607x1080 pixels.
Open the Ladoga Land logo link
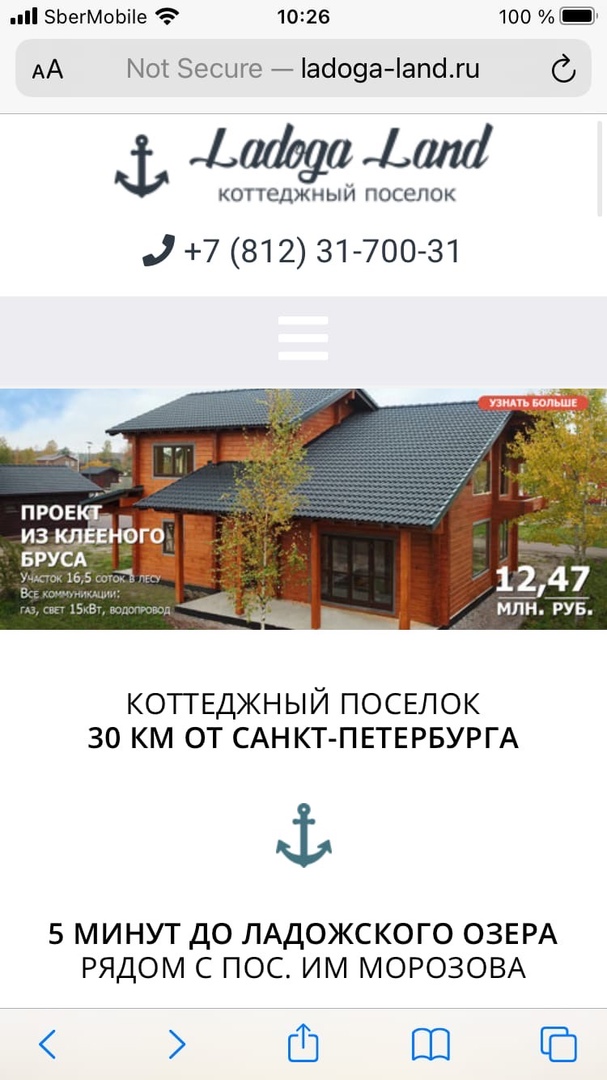click(x=303, y=162)
